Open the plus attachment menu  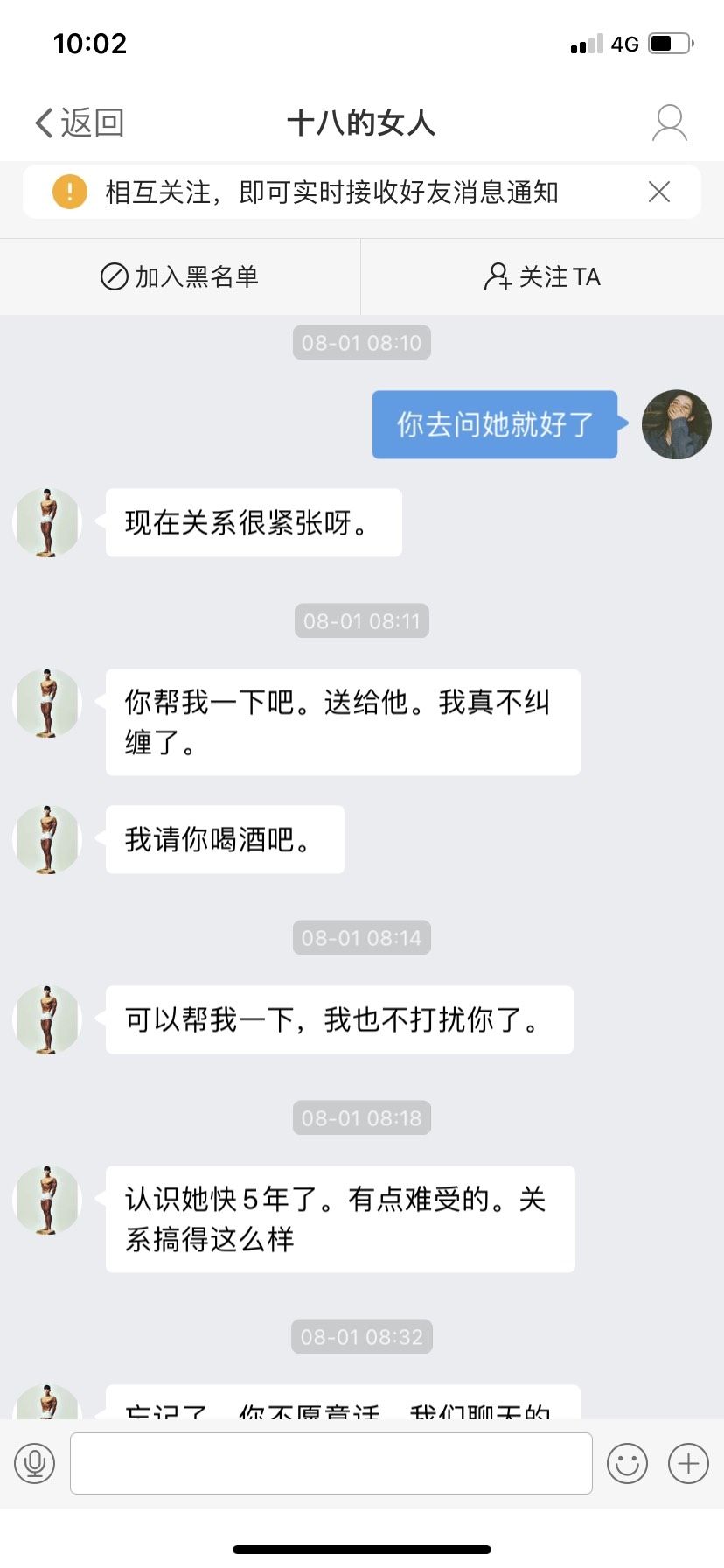click(688, 1463)
